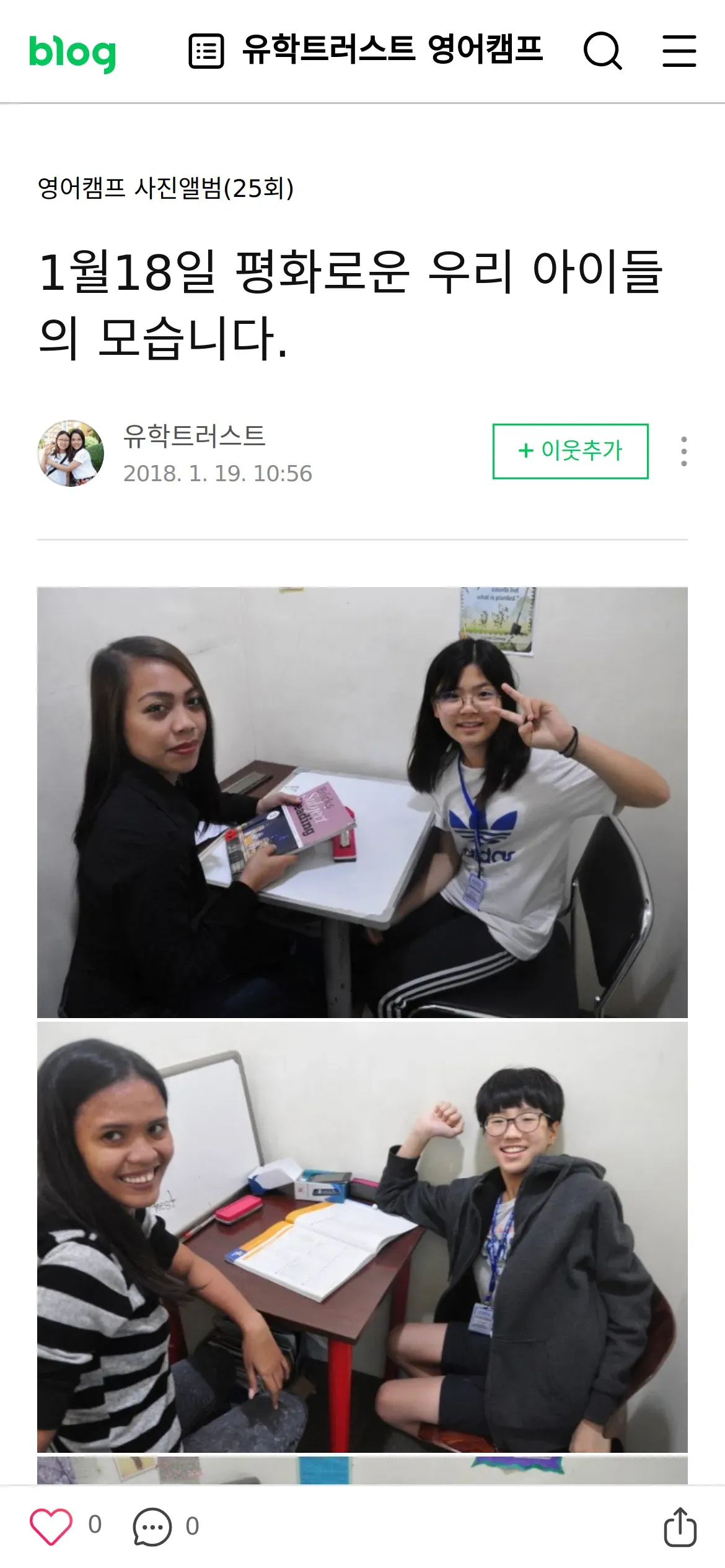Open the hamburger menu
Image resolution: width=725 pixels, height=1568 pixels.
tap(679, 51)
